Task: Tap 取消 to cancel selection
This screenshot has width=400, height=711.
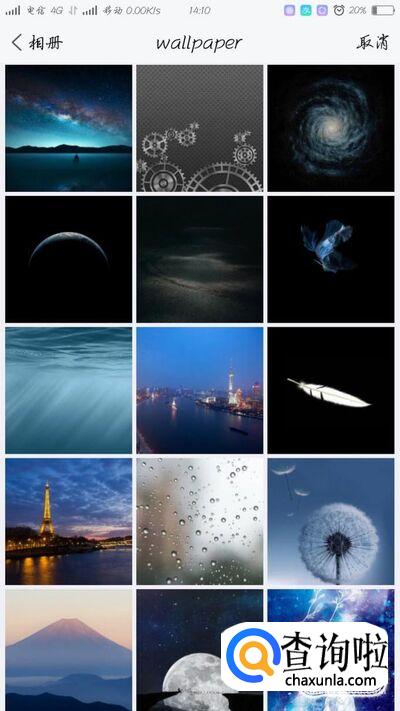Action: (372, 42)
